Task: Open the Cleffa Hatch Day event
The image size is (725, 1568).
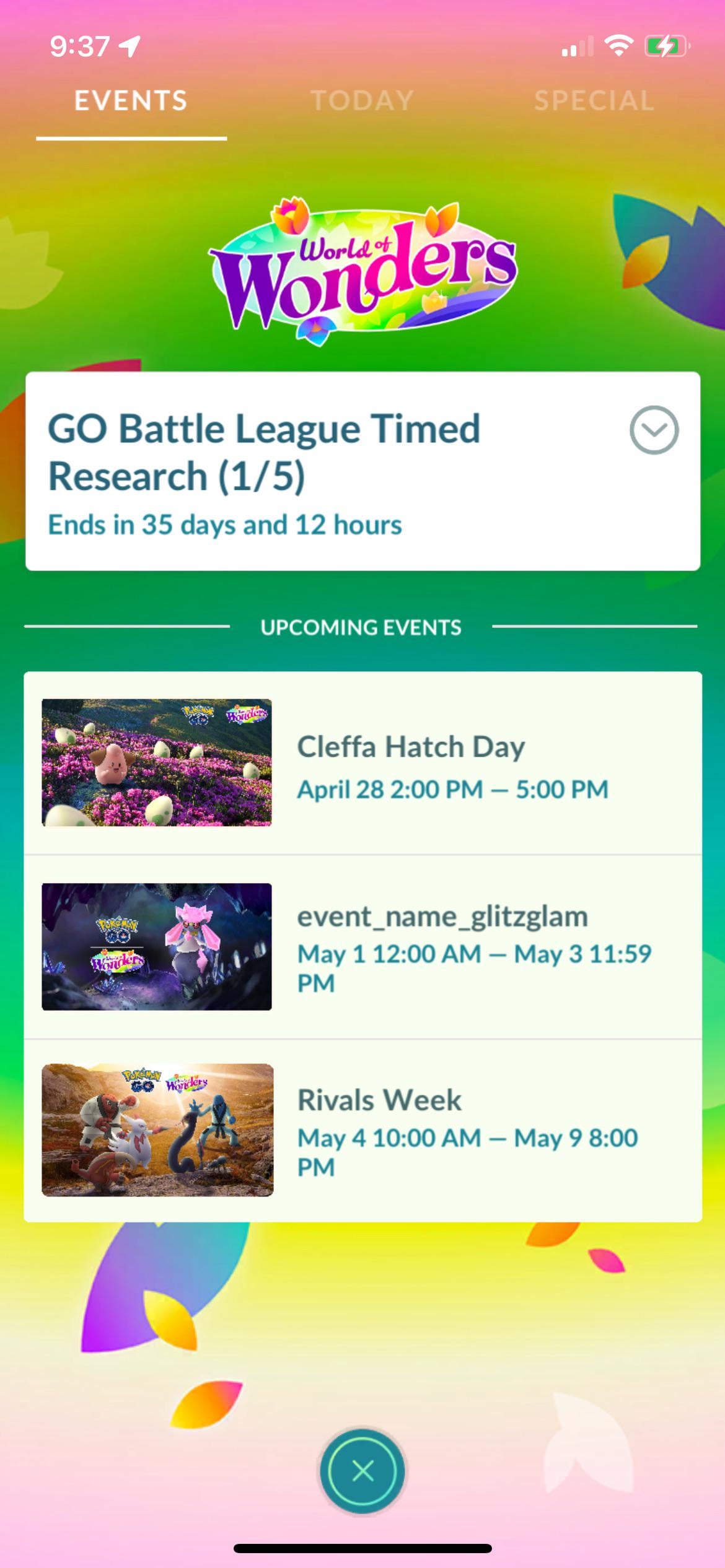Action: [362, 763]
